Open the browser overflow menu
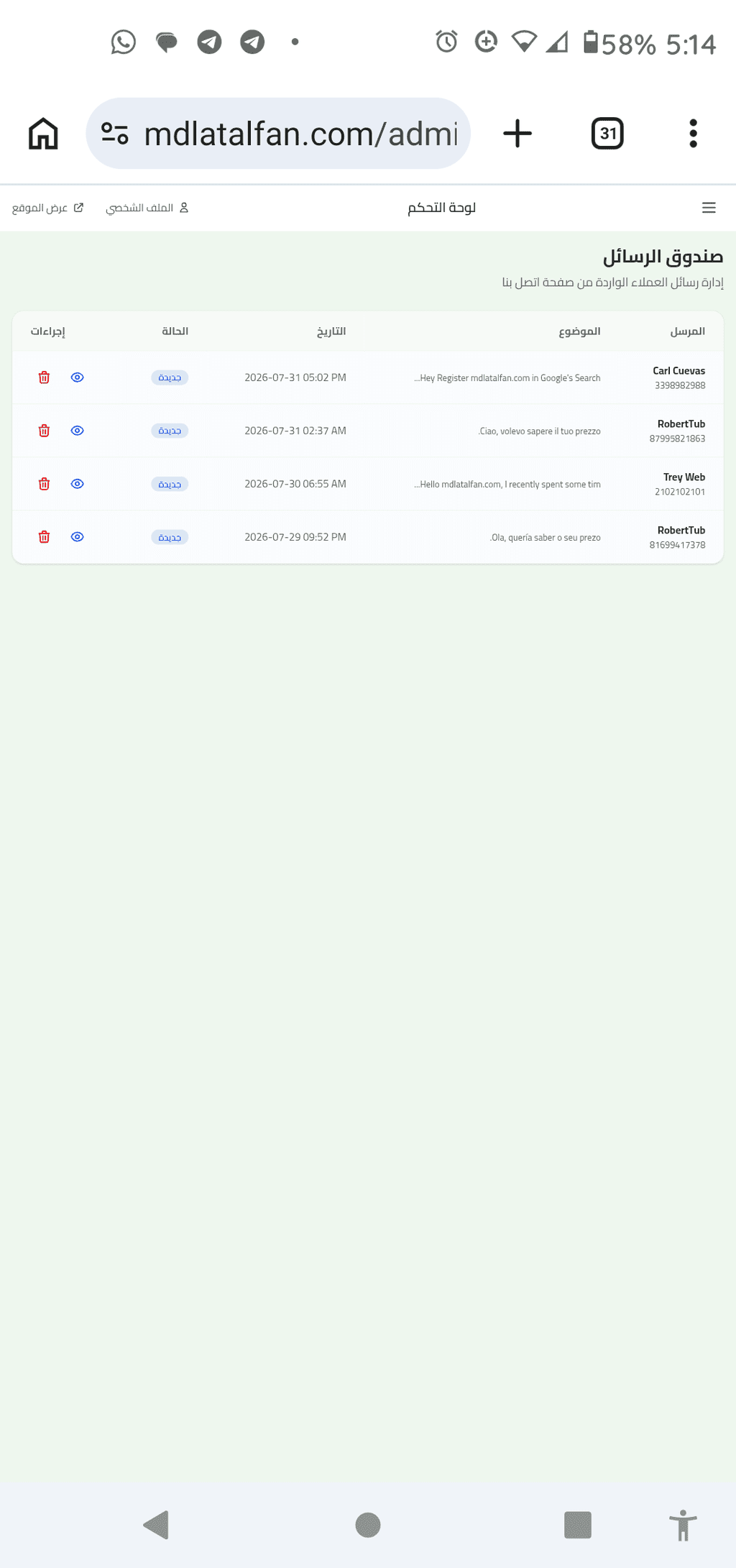 pos(694,134)
